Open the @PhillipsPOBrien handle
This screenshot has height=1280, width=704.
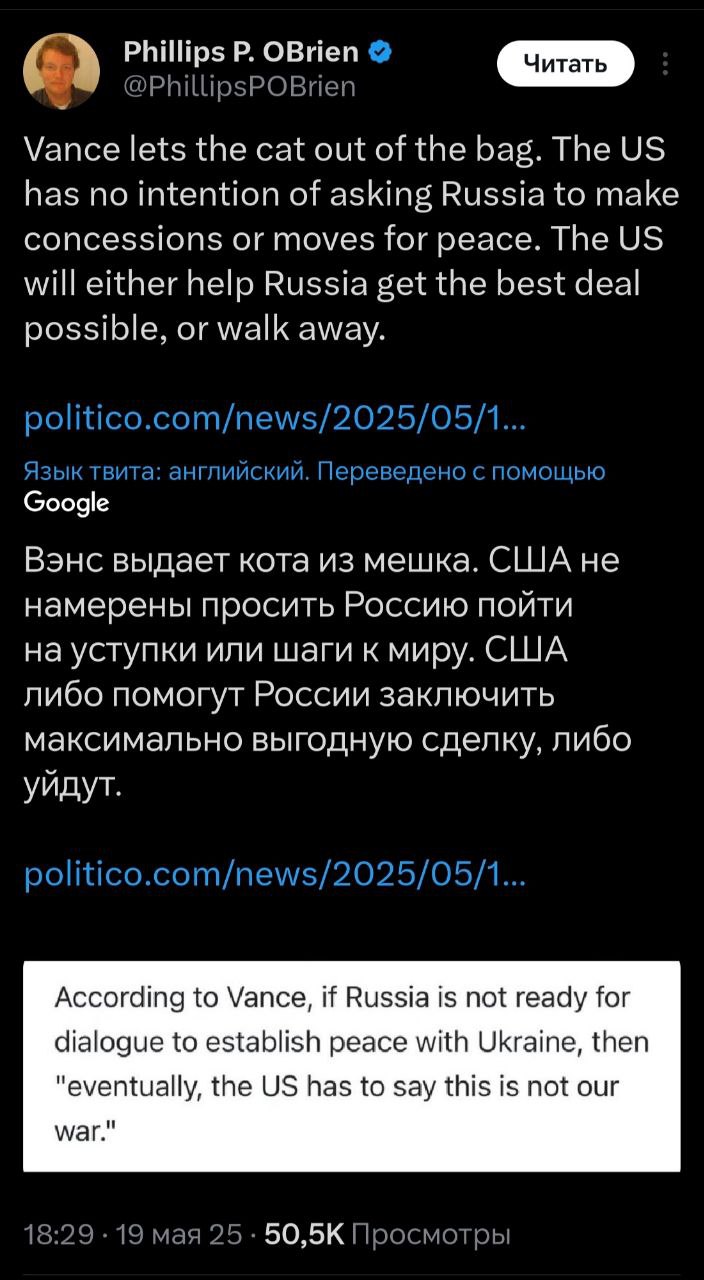coord(239,86)
